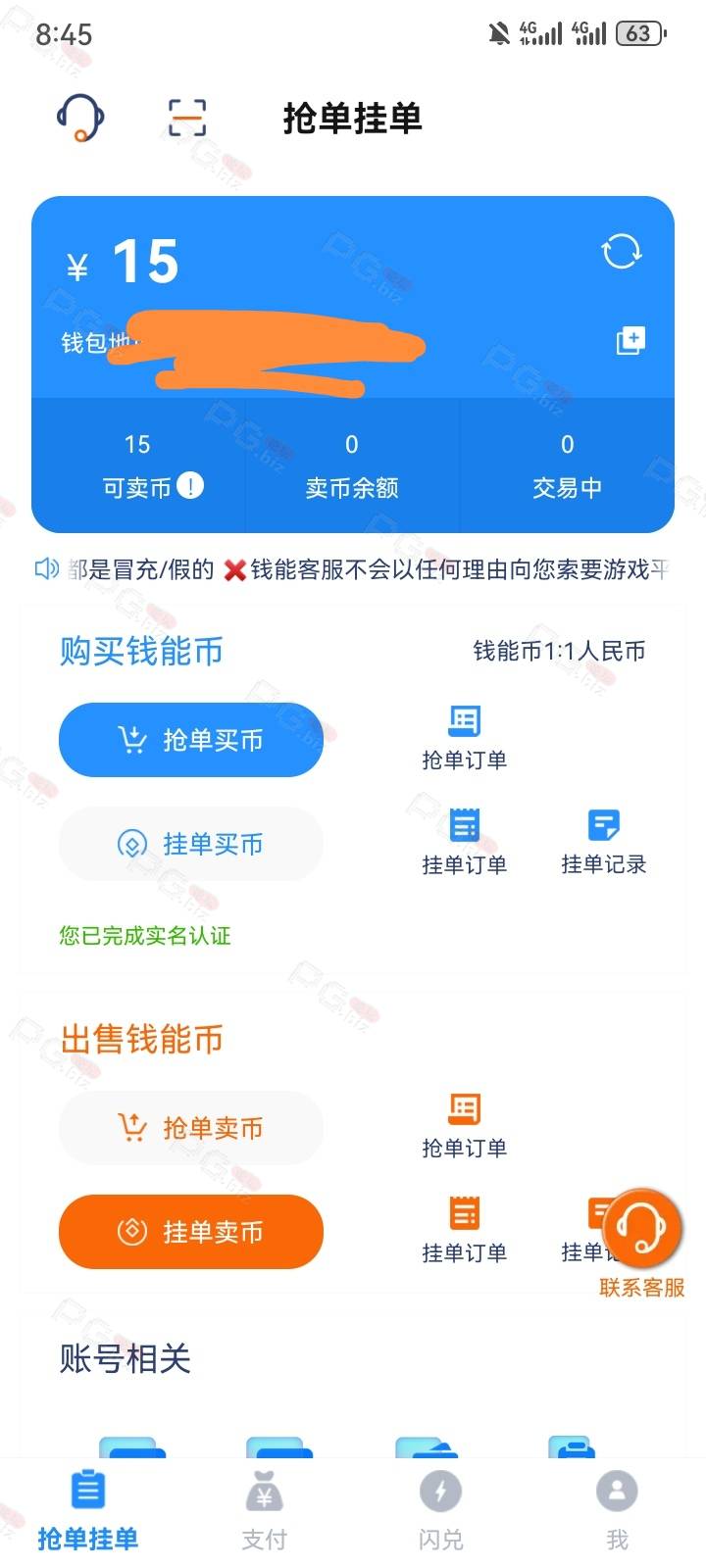Refresh the wallet balance

621,252
